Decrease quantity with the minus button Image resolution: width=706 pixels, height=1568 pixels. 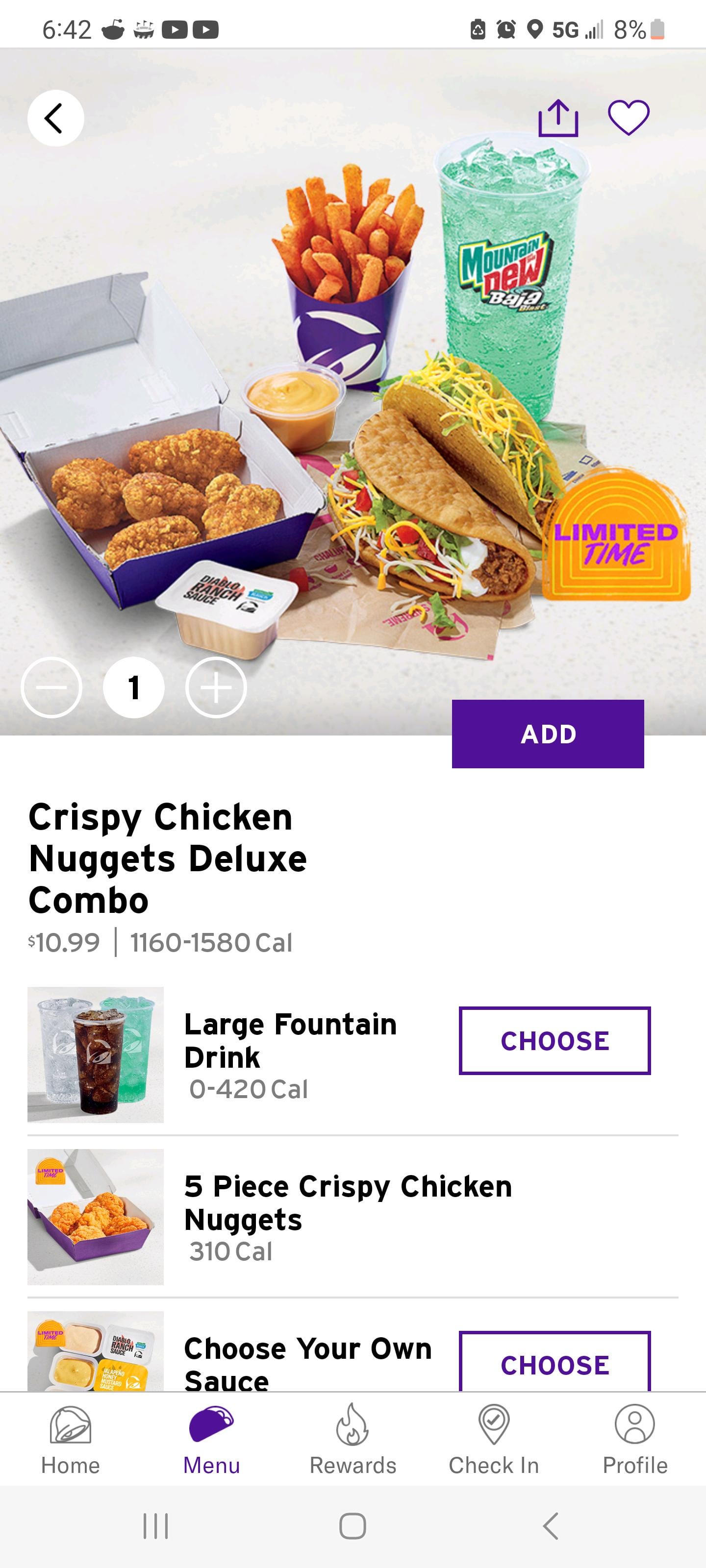coord(52,688)
